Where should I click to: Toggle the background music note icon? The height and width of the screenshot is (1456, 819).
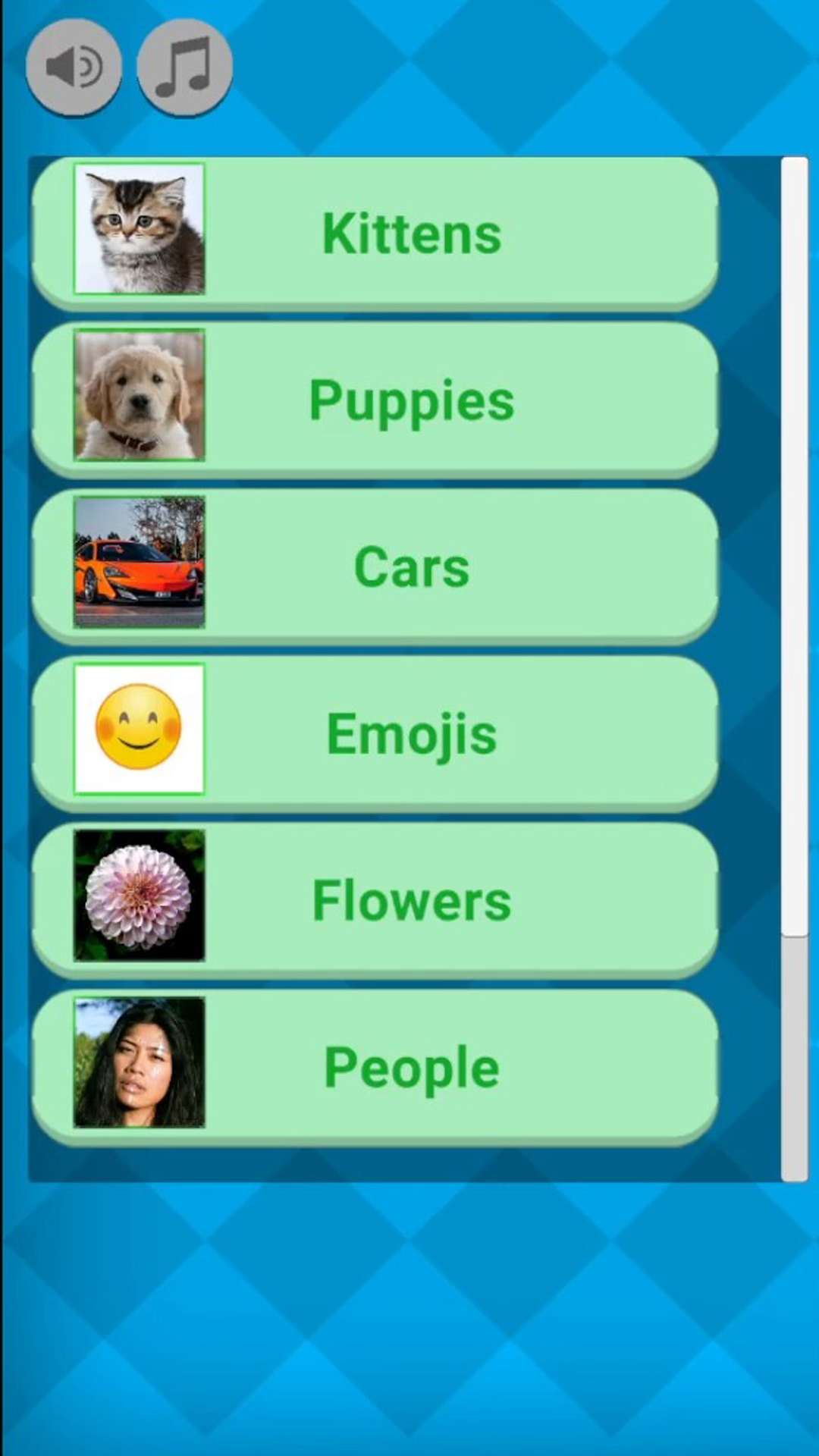point(184,67)
